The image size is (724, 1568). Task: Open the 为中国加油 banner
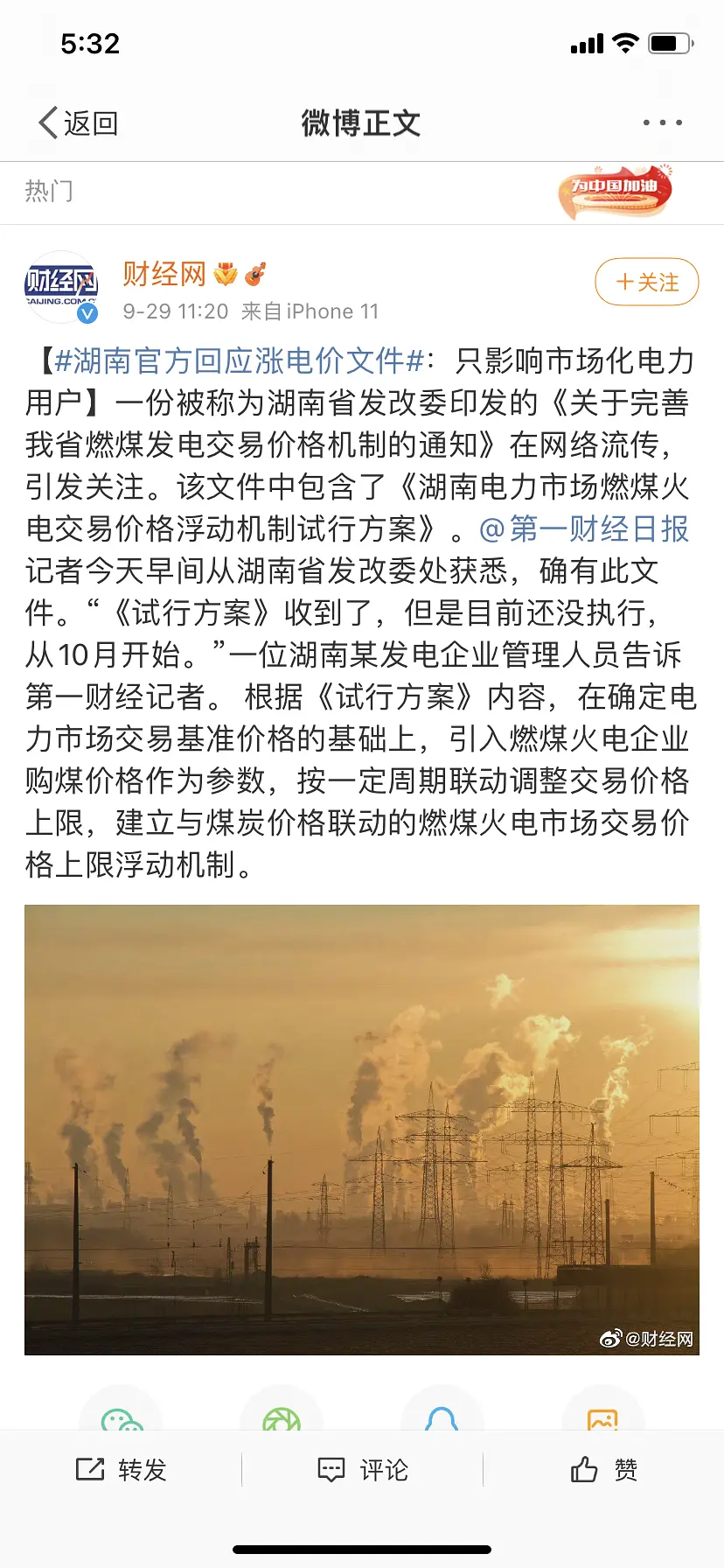tap(616, 191)
